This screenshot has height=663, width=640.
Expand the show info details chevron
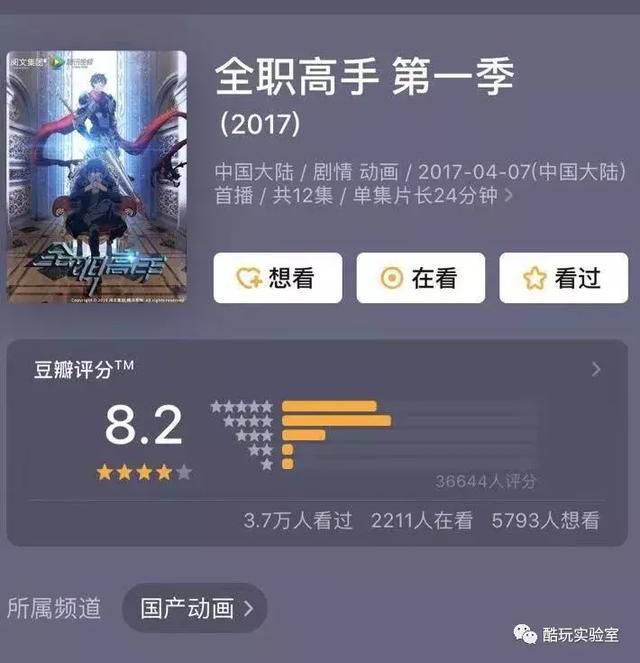point(509,195)
